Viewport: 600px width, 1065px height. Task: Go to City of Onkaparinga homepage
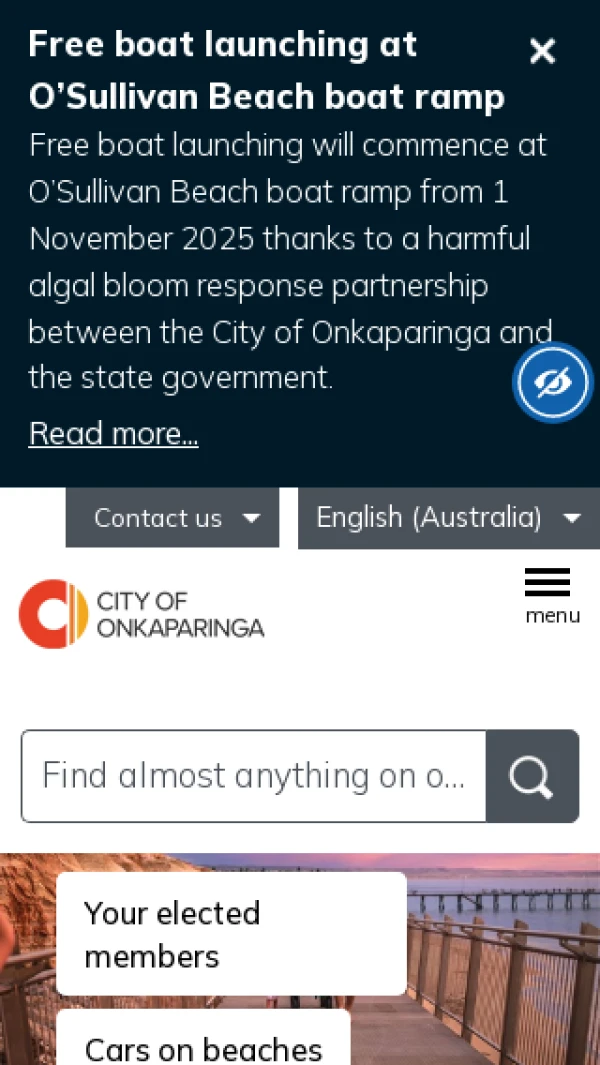[142, 614]
